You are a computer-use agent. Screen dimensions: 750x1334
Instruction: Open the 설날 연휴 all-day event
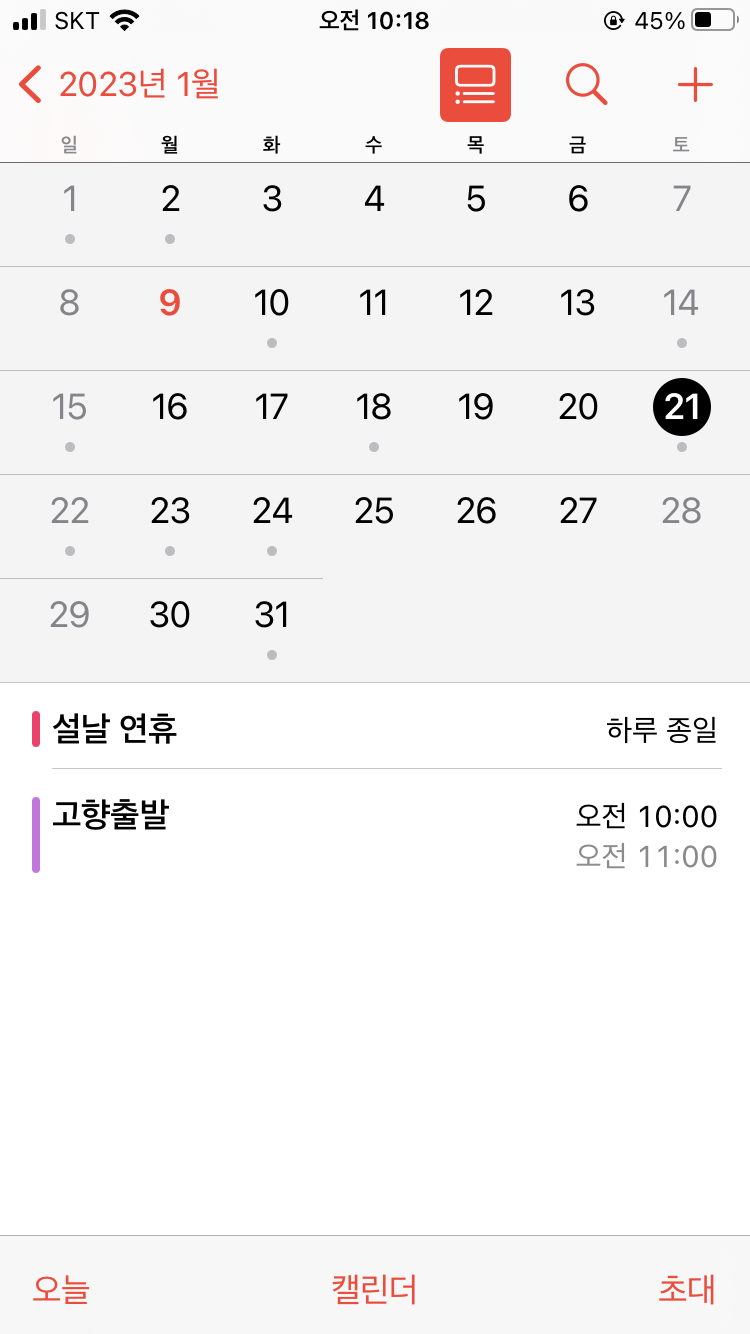(375, 729)
